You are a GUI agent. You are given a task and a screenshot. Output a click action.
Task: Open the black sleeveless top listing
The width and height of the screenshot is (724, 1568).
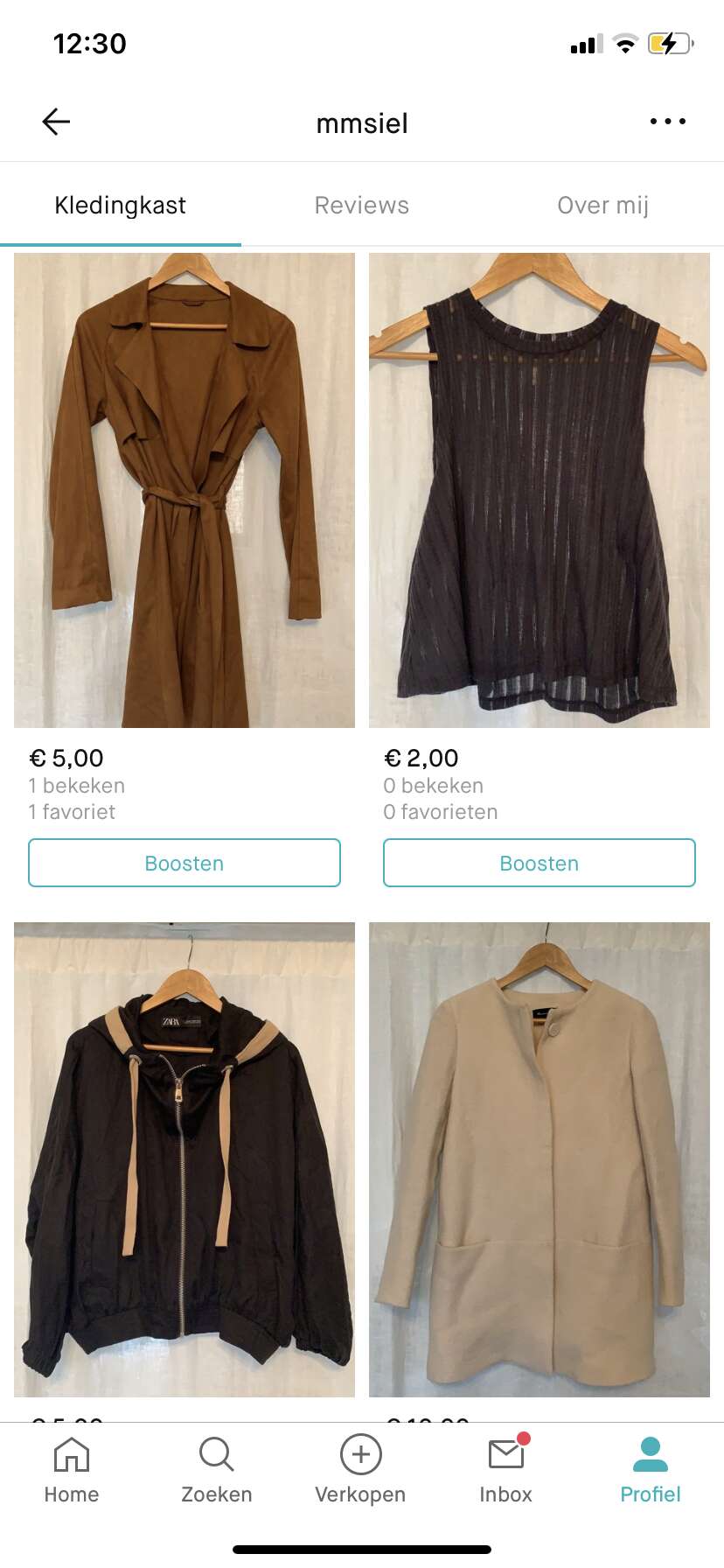tap(539, 490)
